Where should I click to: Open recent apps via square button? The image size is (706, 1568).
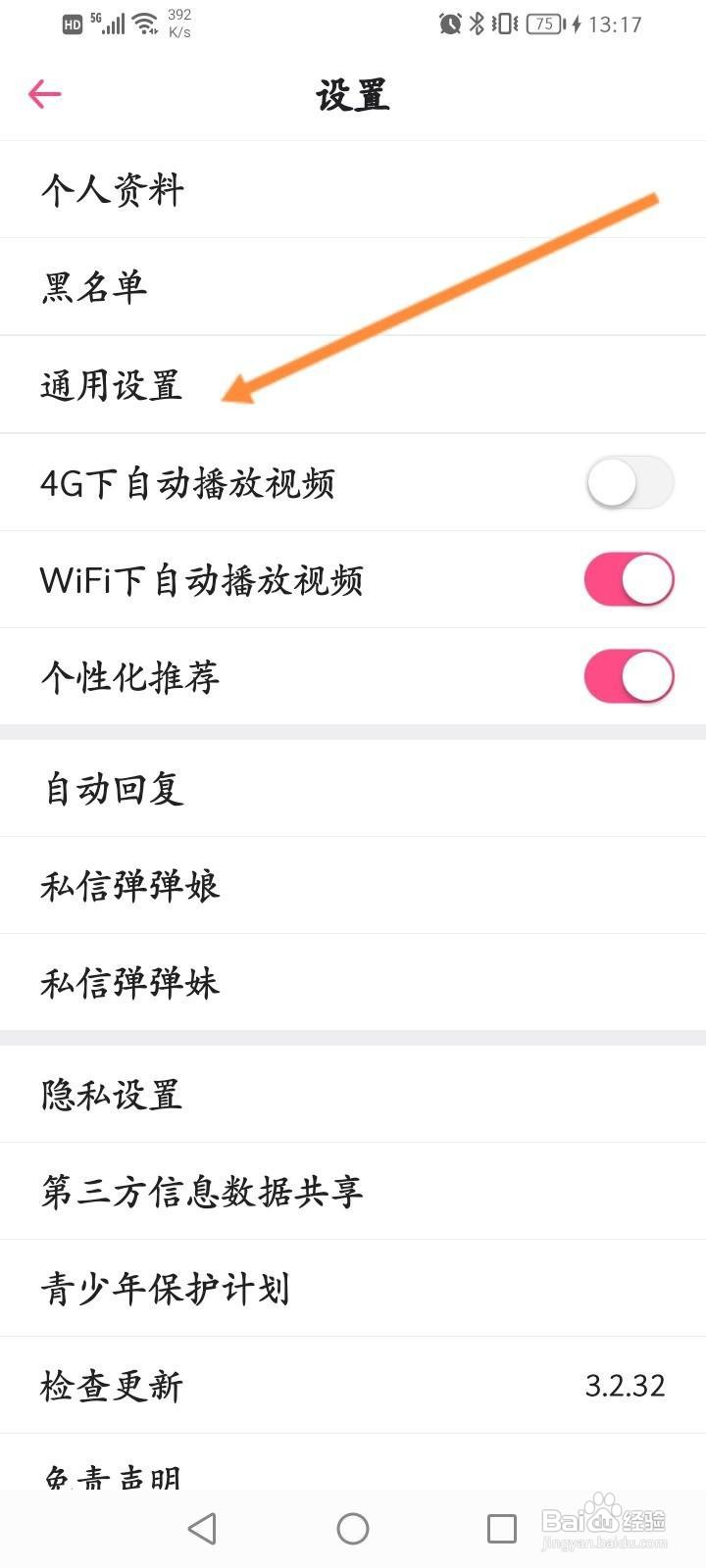tap(502, 1528)
